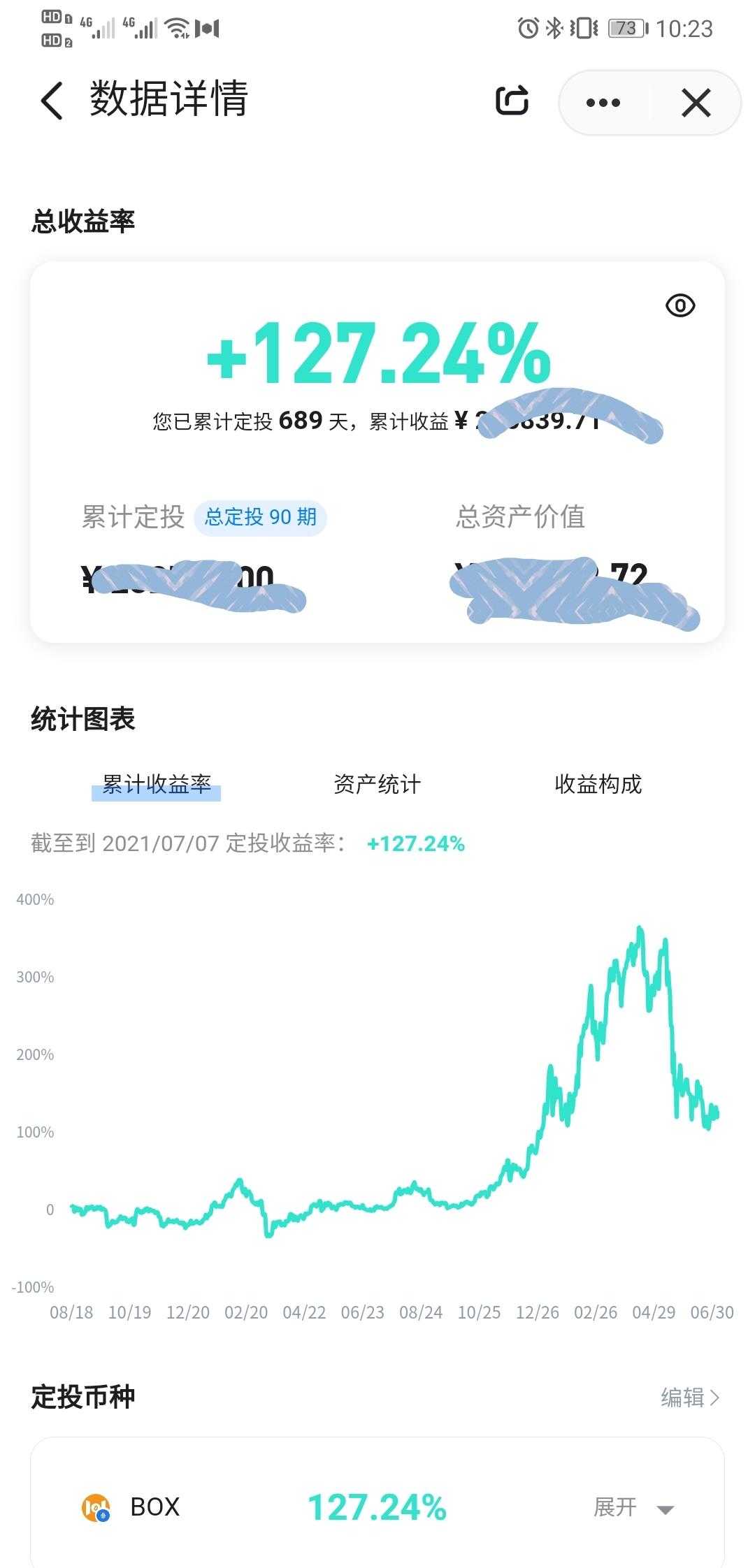Hide amounts with the eye icon

679,305
